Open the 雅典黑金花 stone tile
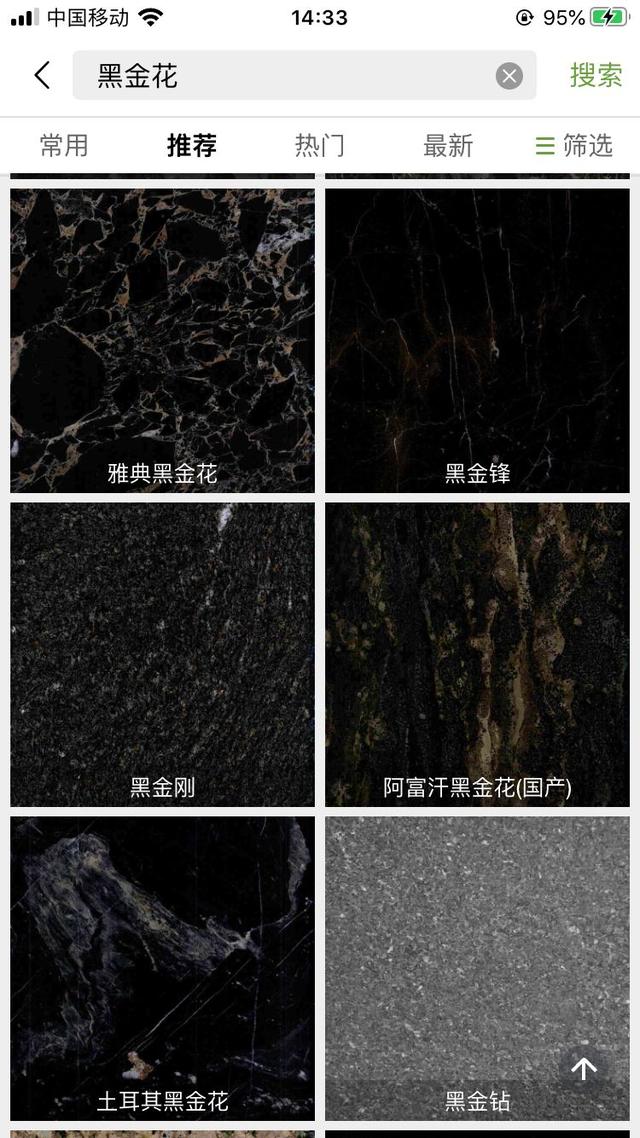The image size is (640, 1138). click(x=163, y=340)
